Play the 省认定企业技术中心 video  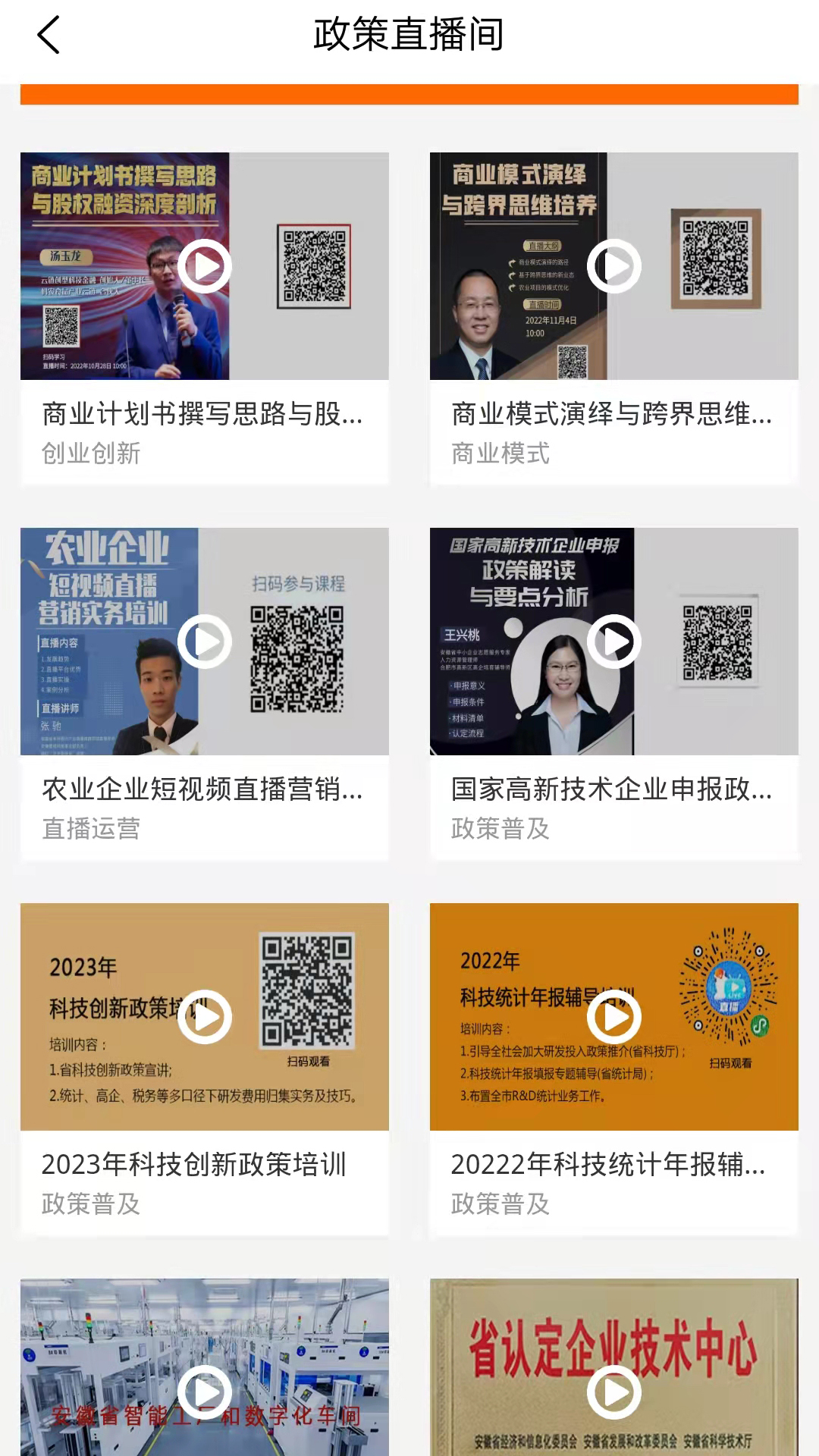[x=614, y=1392]
